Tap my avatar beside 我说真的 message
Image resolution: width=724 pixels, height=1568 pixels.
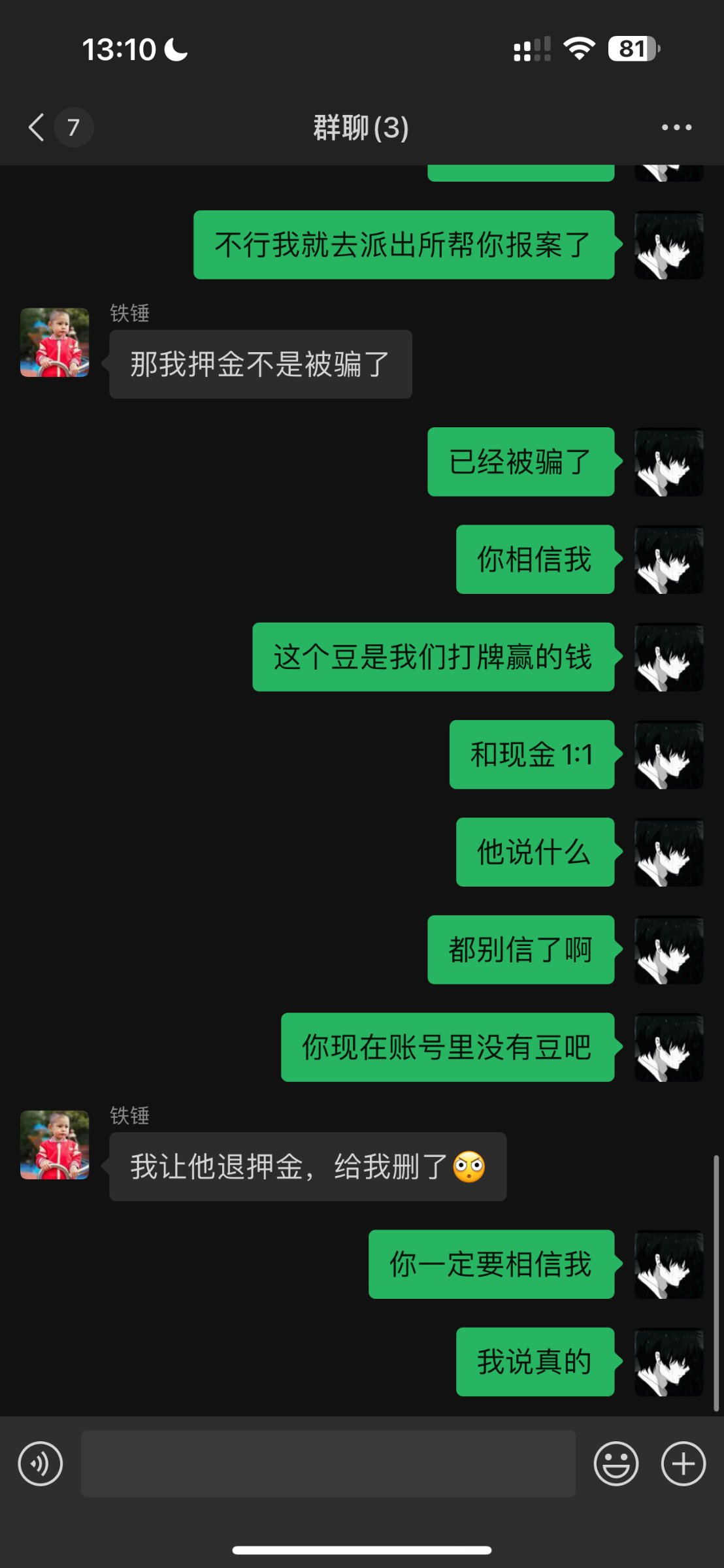pos(668,1362)
